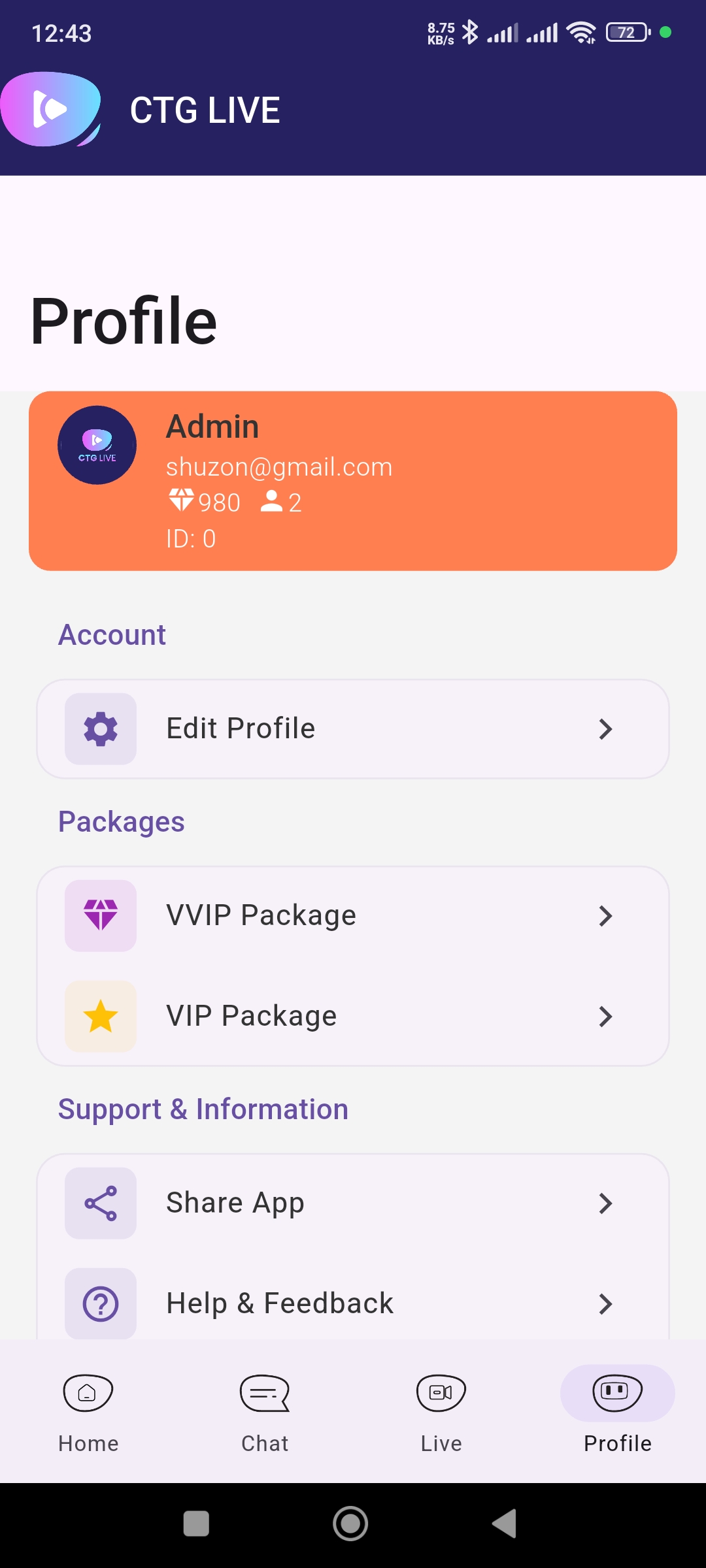Image resolution: width=706 pixels, height=1568 pixels.
Task: Open Edit Profile settings
Action: pos(353,728)
